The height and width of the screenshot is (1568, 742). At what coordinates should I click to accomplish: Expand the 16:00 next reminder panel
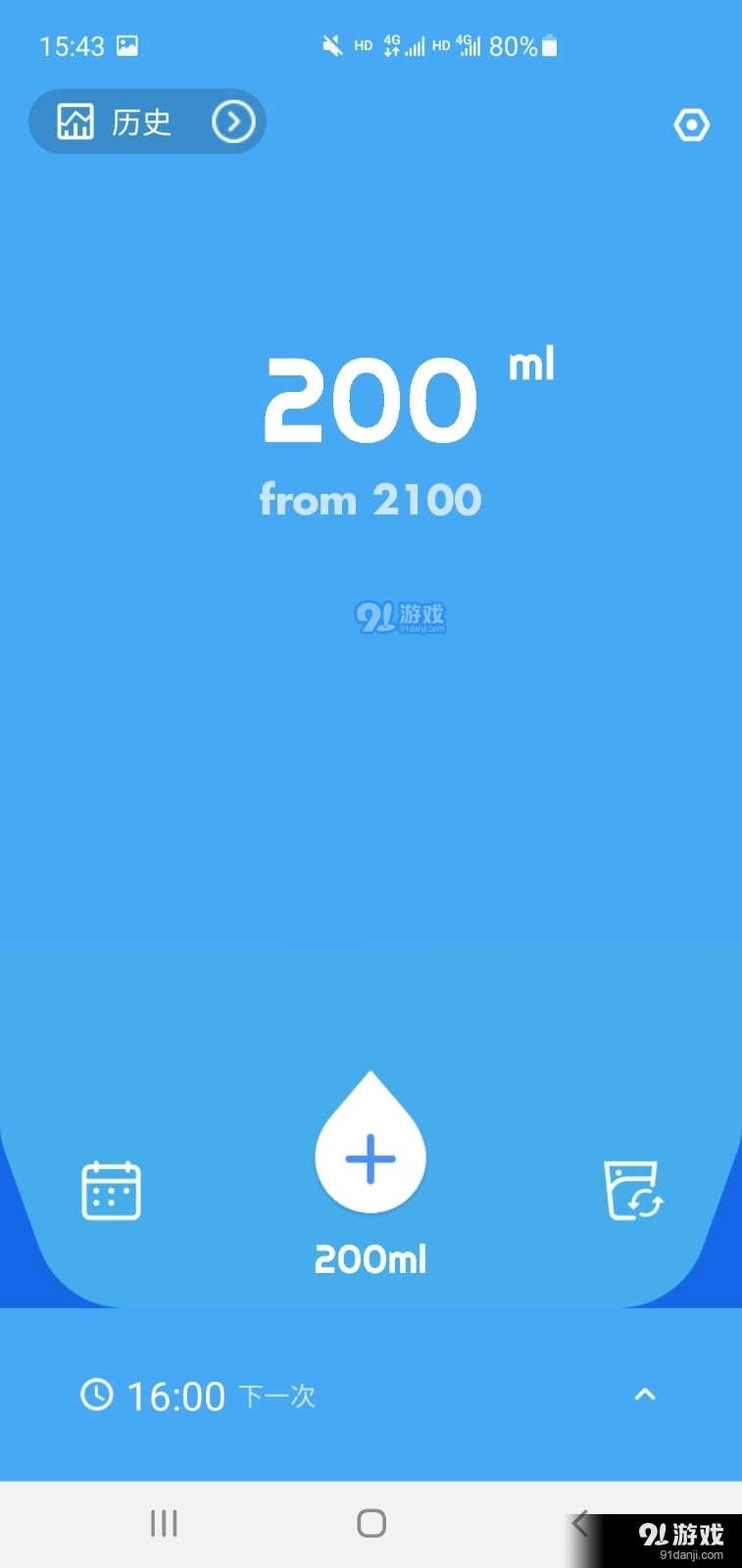(x=644, y=1395)
